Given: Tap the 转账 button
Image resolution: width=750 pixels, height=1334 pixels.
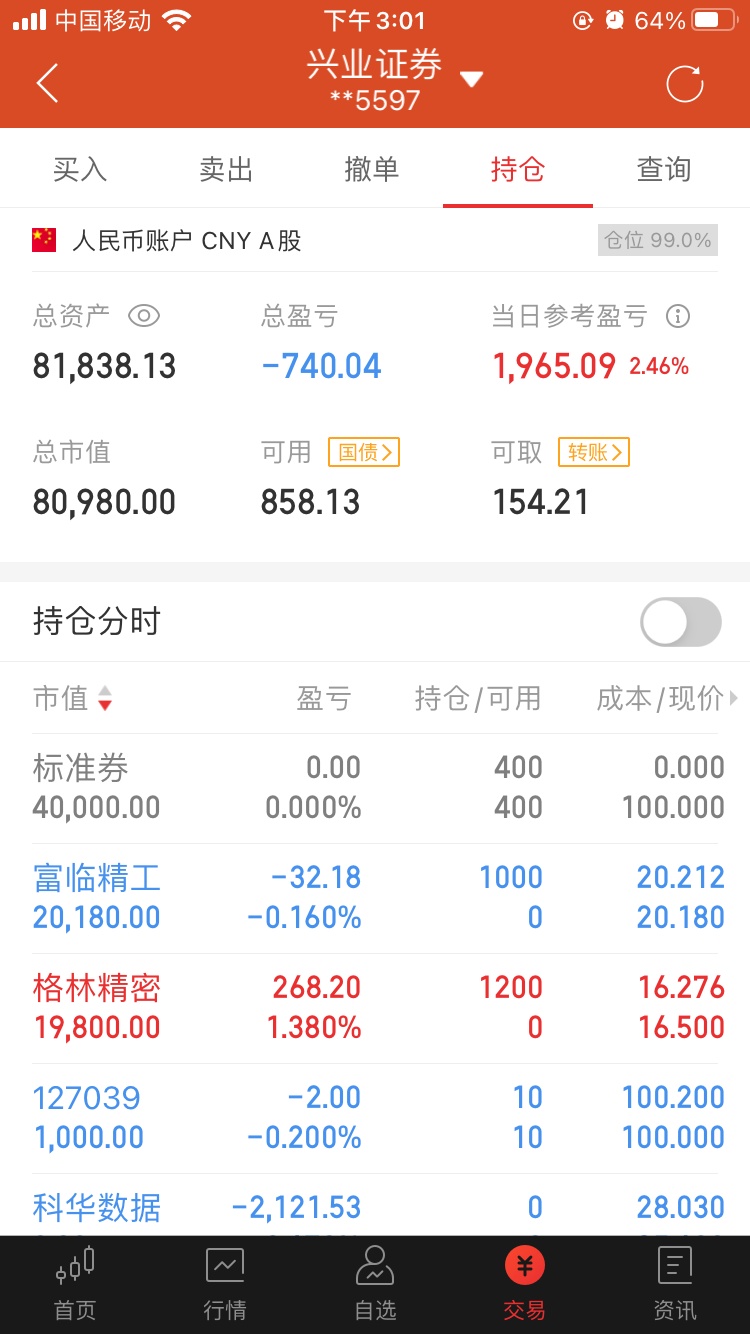Looking at the screenshot, I should [594, 453].
